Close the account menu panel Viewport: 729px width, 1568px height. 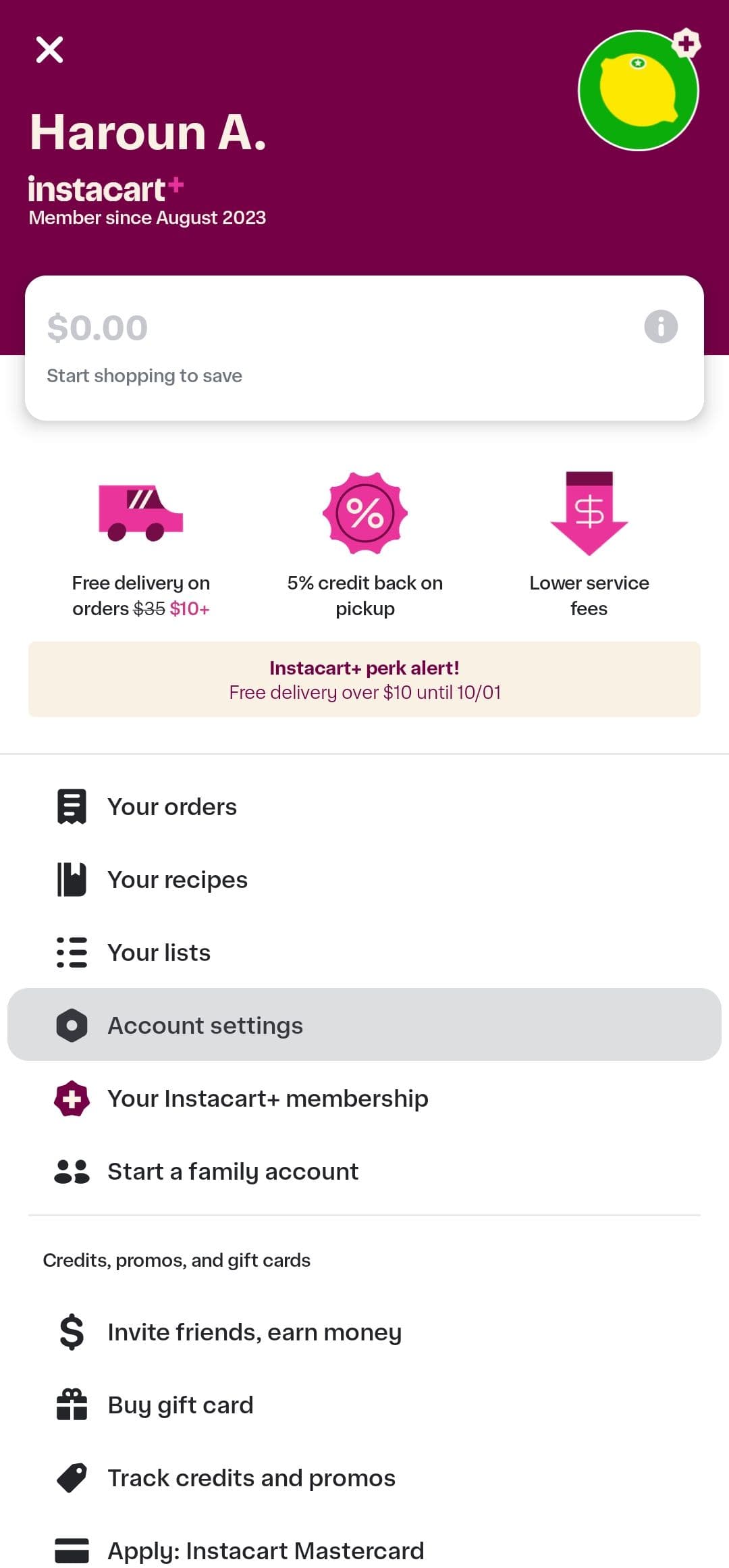tap(49, 49)
